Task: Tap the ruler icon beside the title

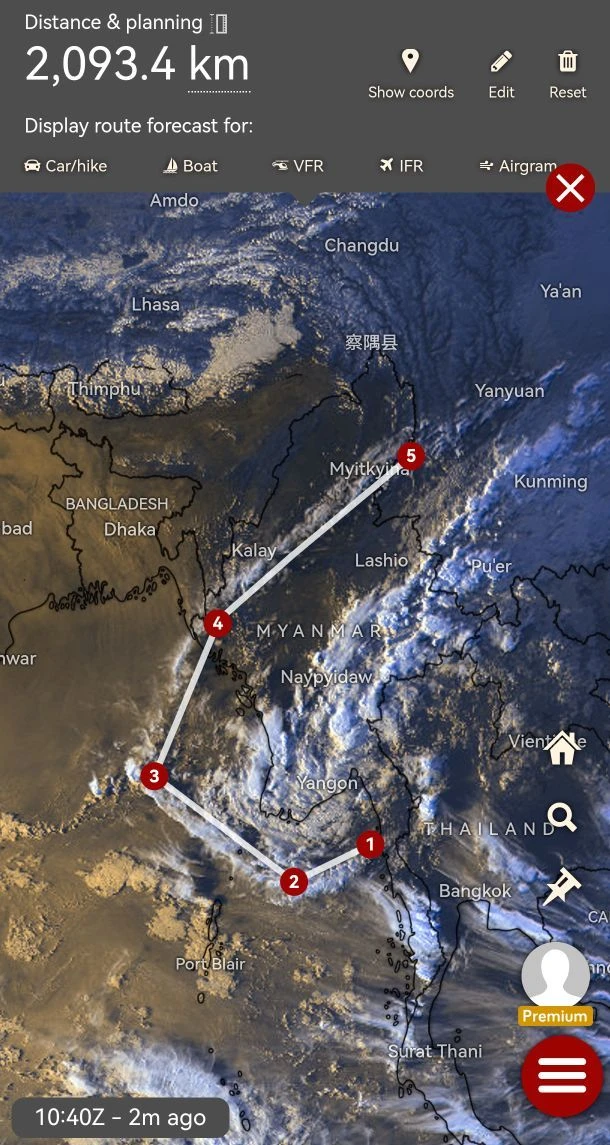Action: click(220, 23)
